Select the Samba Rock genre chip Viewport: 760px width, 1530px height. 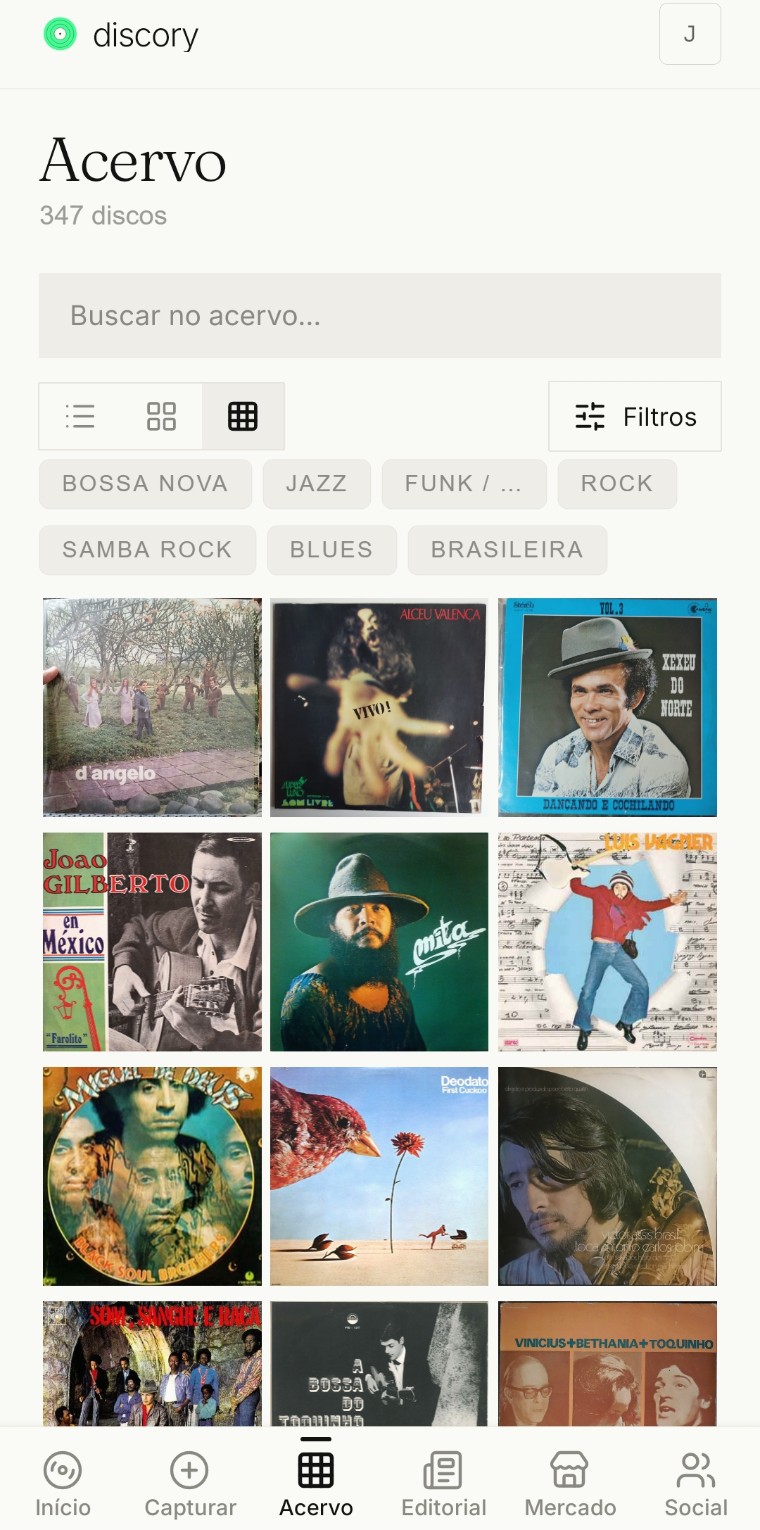click(x=147, y=550)
